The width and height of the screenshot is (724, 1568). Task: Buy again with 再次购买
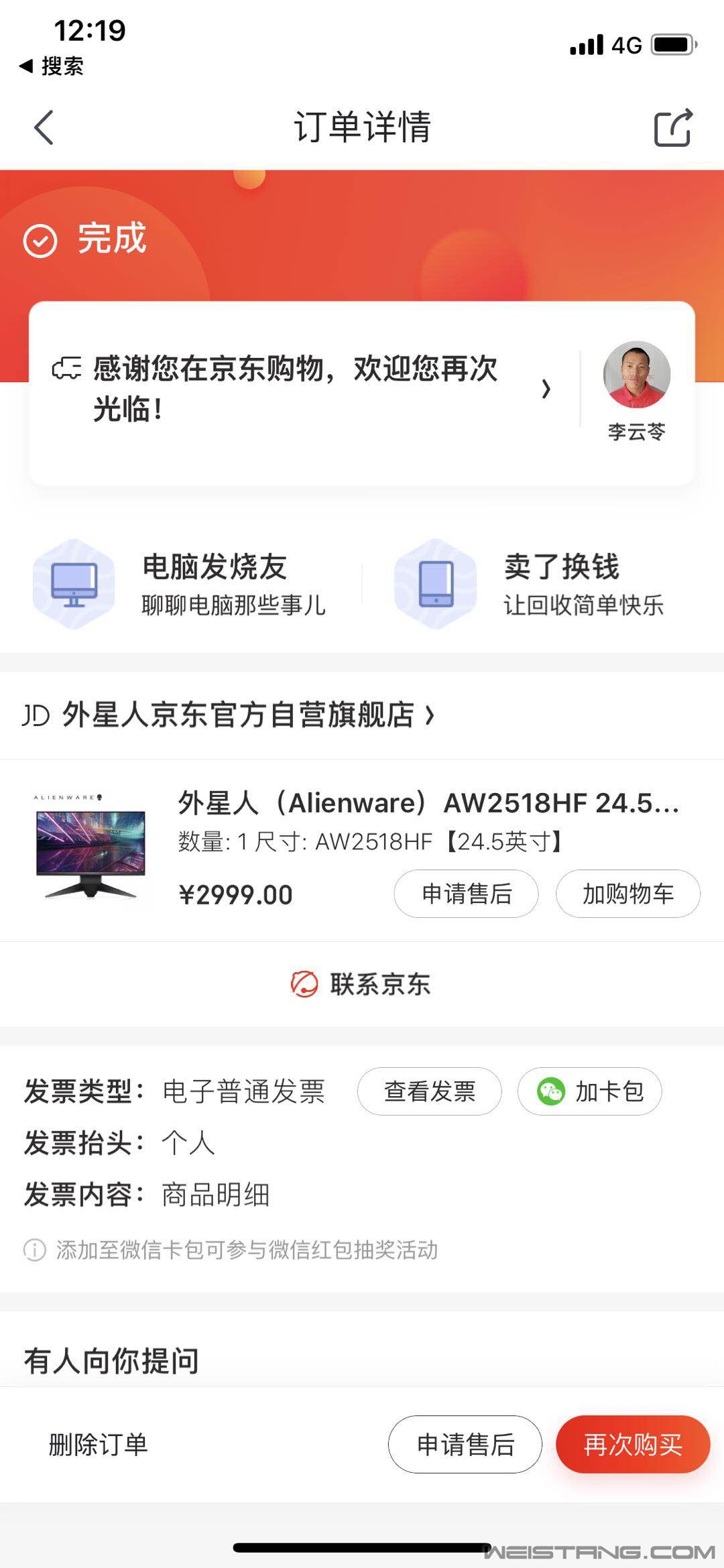633,1444
